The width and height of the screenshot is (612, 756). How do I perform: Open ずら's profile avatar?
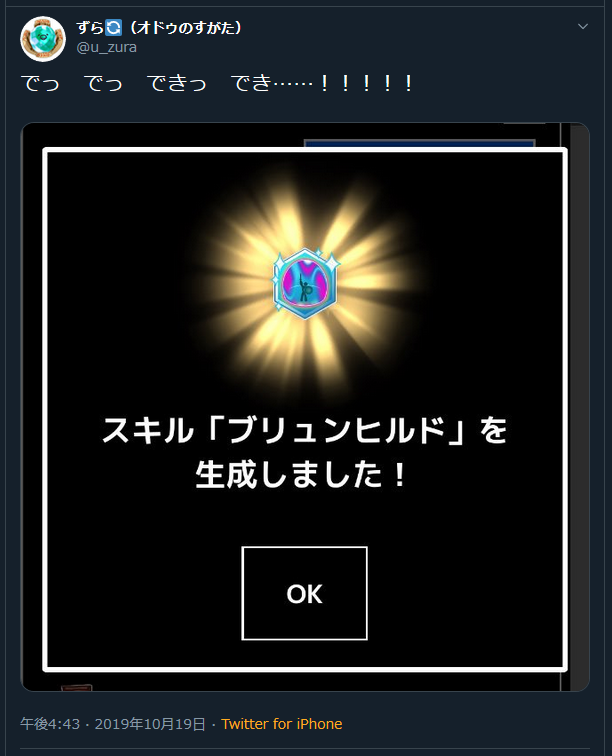point(43,39)
